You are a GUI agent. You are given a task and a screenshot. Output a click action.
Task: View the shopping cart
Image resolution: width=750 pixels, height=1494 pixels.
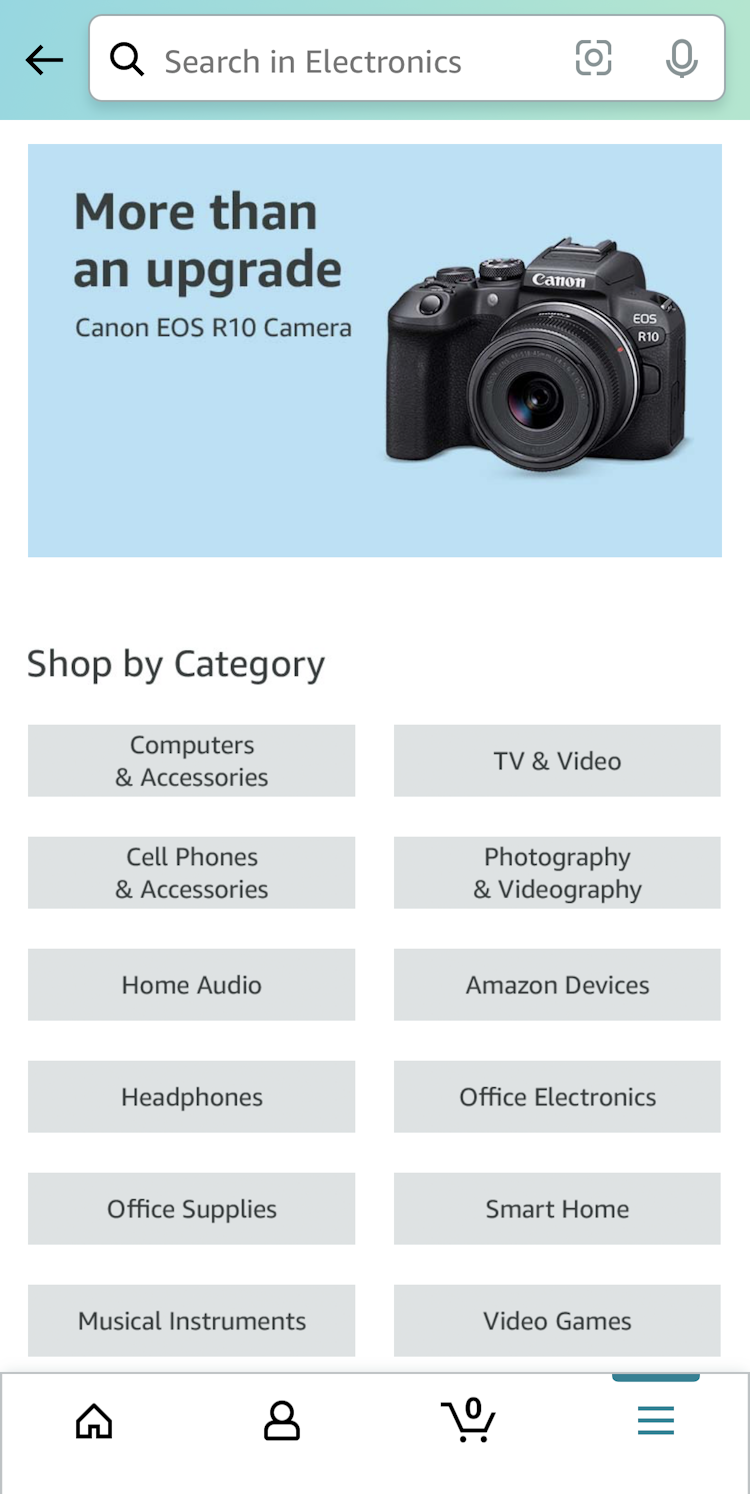point(468,1421)
